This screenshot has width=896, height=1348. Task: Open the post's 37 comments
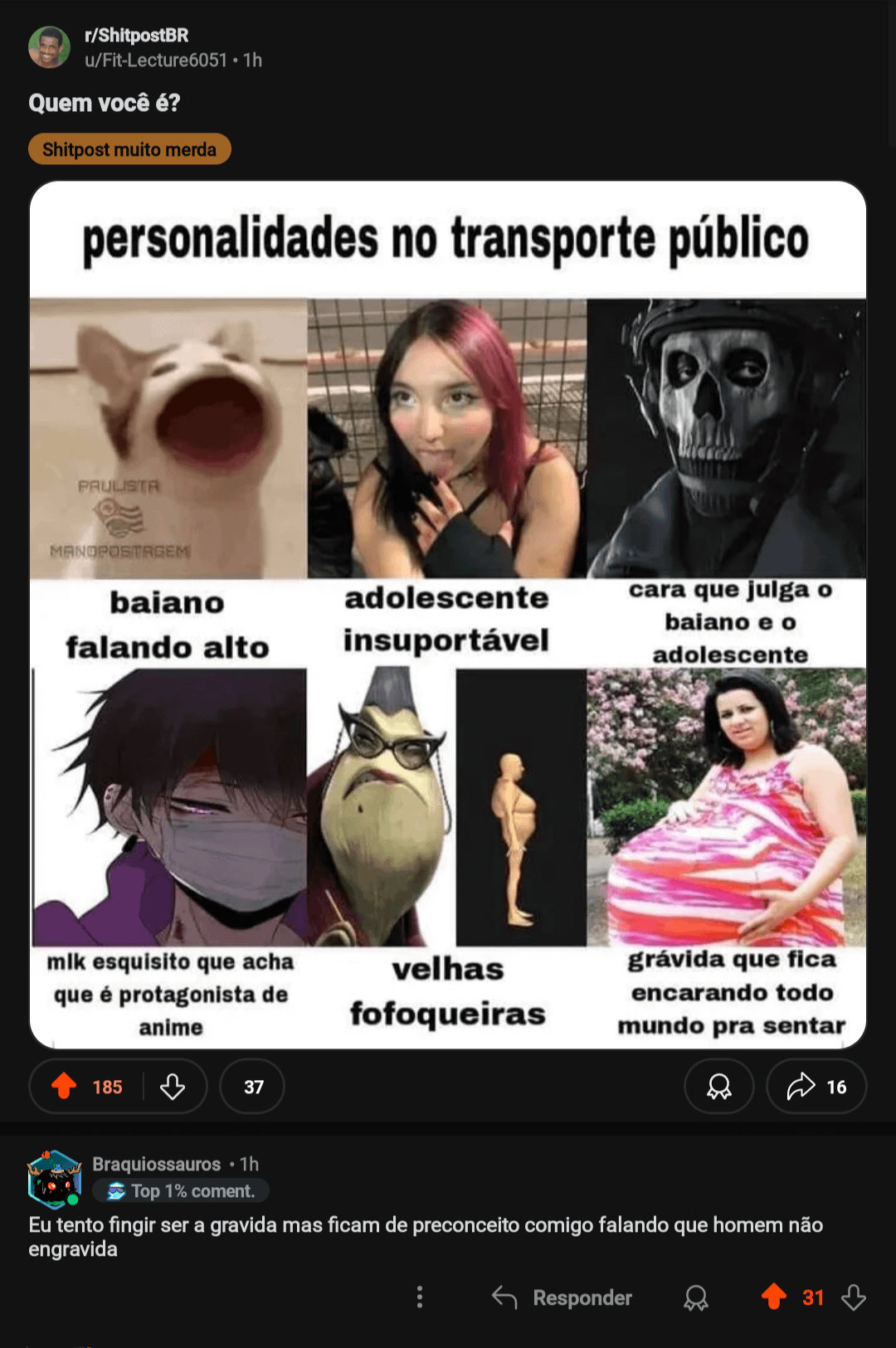252,1087
